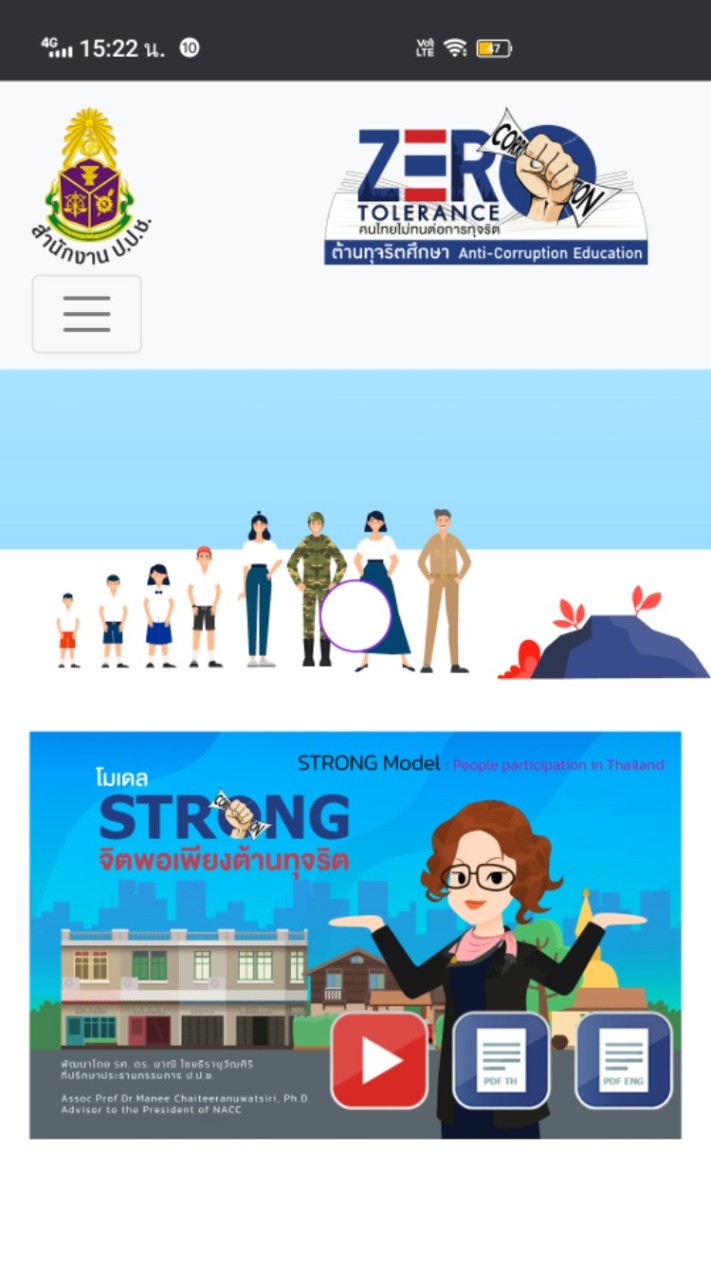Open the hamburger navigation menu
The height and width of the screenshot is (1280, 711).
point(87,314)
